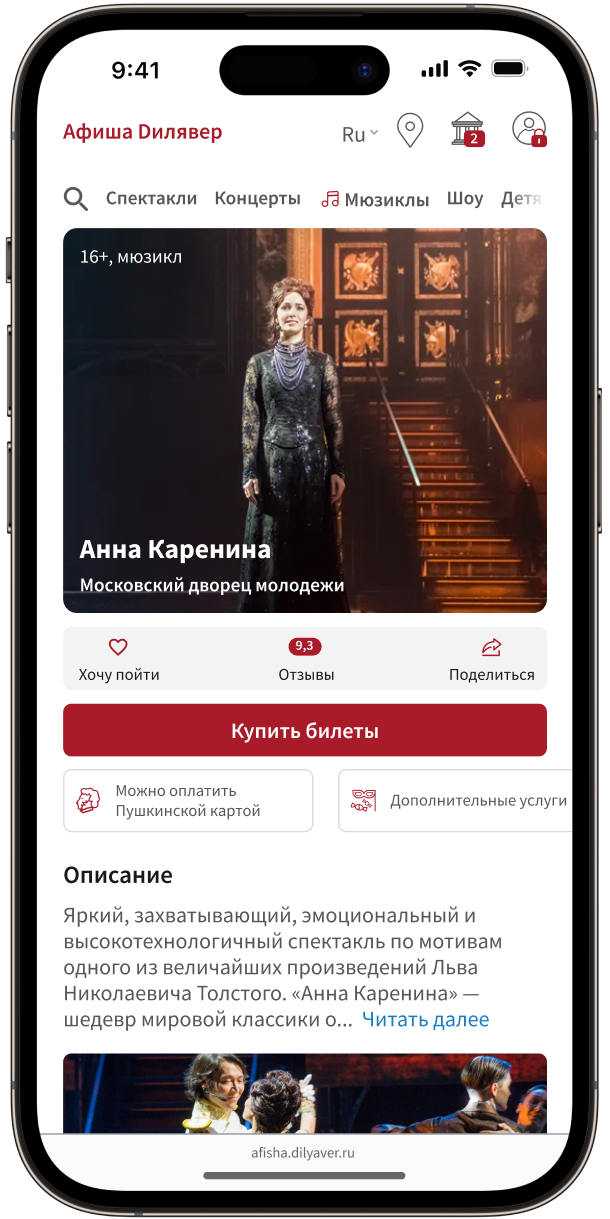Open the venues icon with badge 2
Viewport: 610px width, 1219px height.
pos(467,130)
